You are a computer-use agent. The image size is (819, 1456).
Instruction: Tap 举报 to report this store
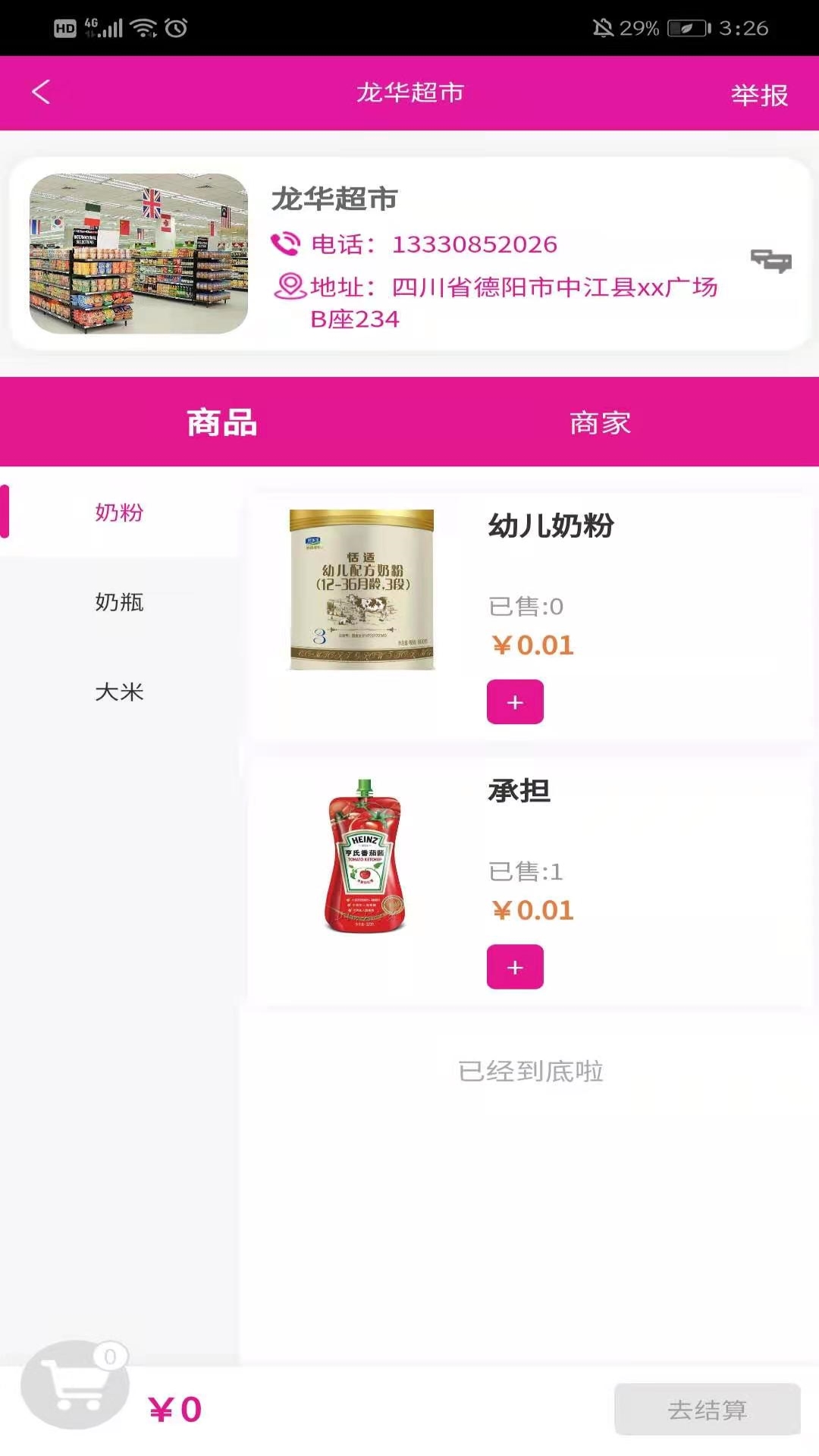click(759, 95)
